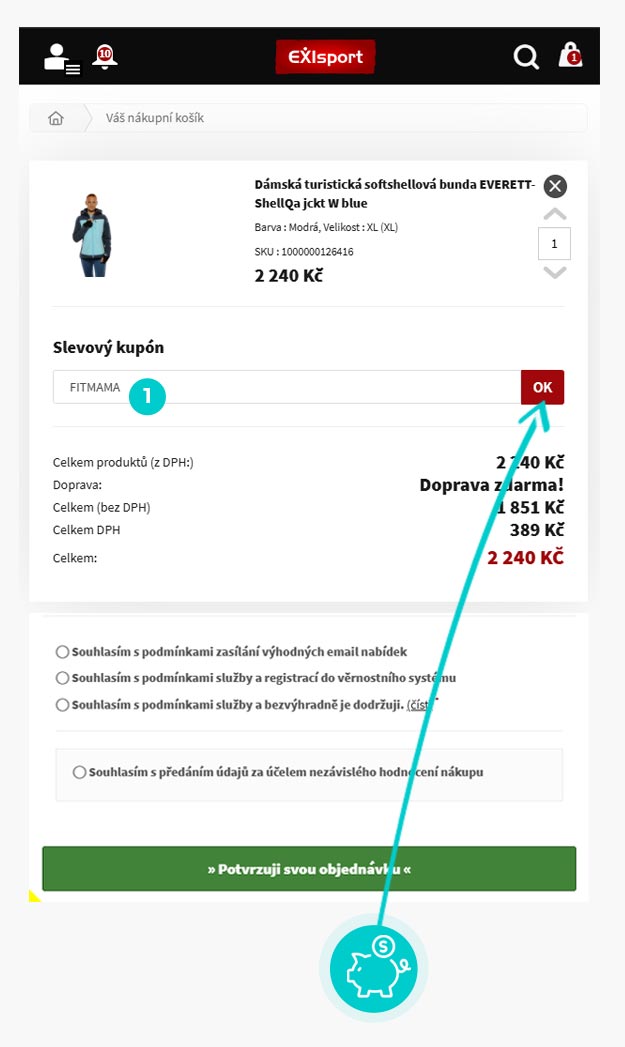Agree to loyalty system registration

pyautogui.click(x=63, y=678)
